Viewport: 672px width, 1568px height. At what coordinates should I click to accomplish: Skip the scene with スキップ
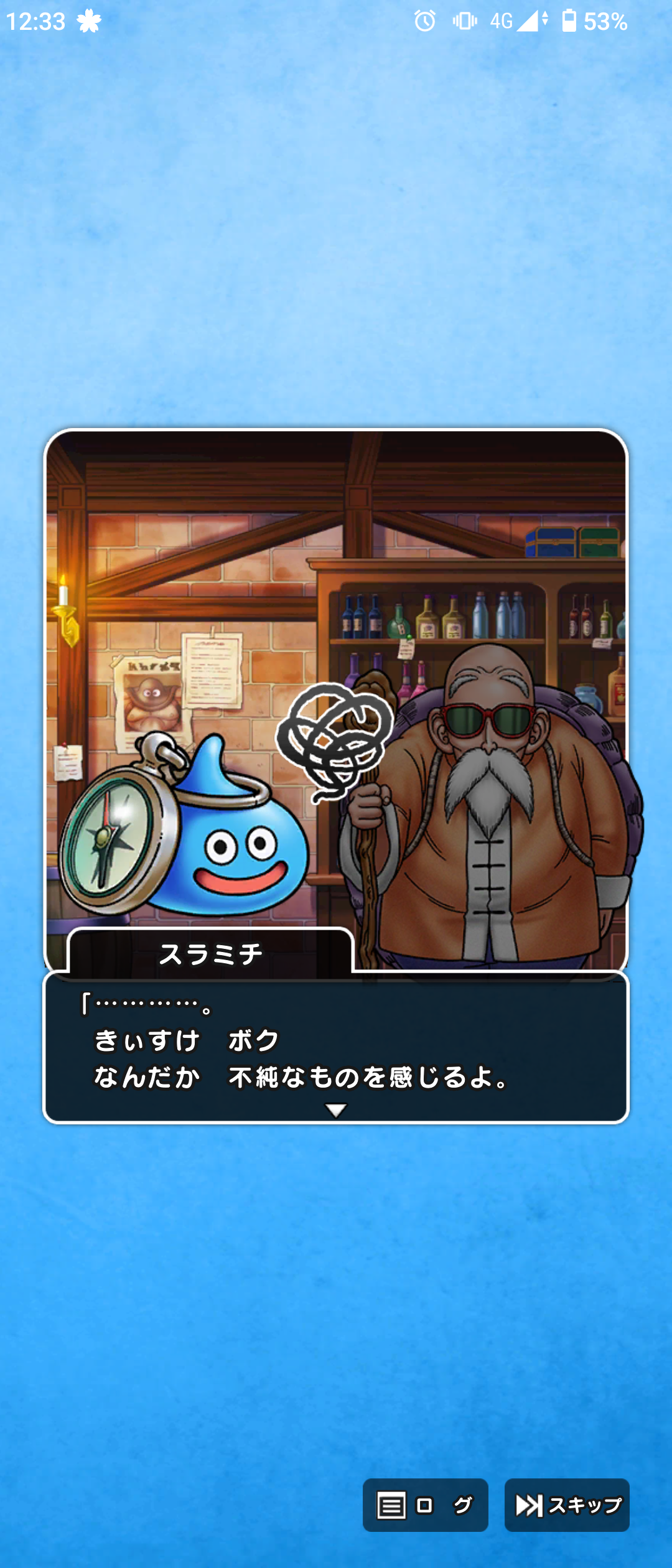pyautogui.click(x=567, y=1505)
